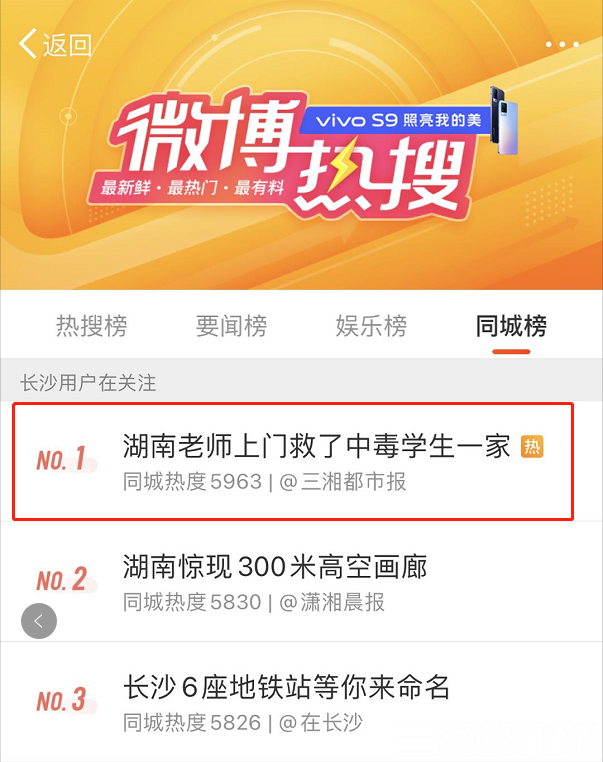Go back using the 返回 button
Screen dimensions: 603x762
pyautogui.click(x=55, y=44)
